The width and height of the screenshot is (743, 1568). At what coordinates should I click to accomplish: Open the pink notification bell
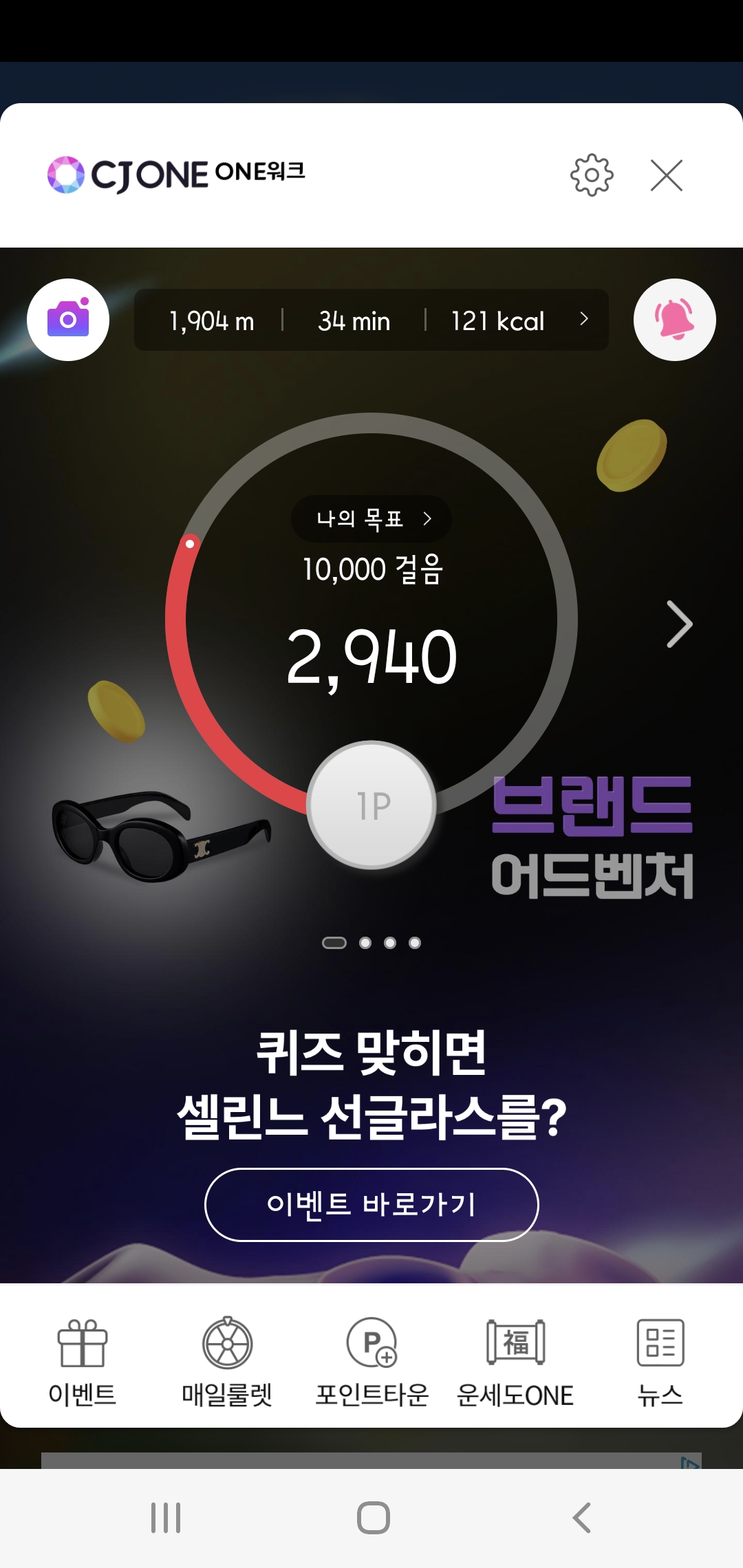[x=674, y=320]
